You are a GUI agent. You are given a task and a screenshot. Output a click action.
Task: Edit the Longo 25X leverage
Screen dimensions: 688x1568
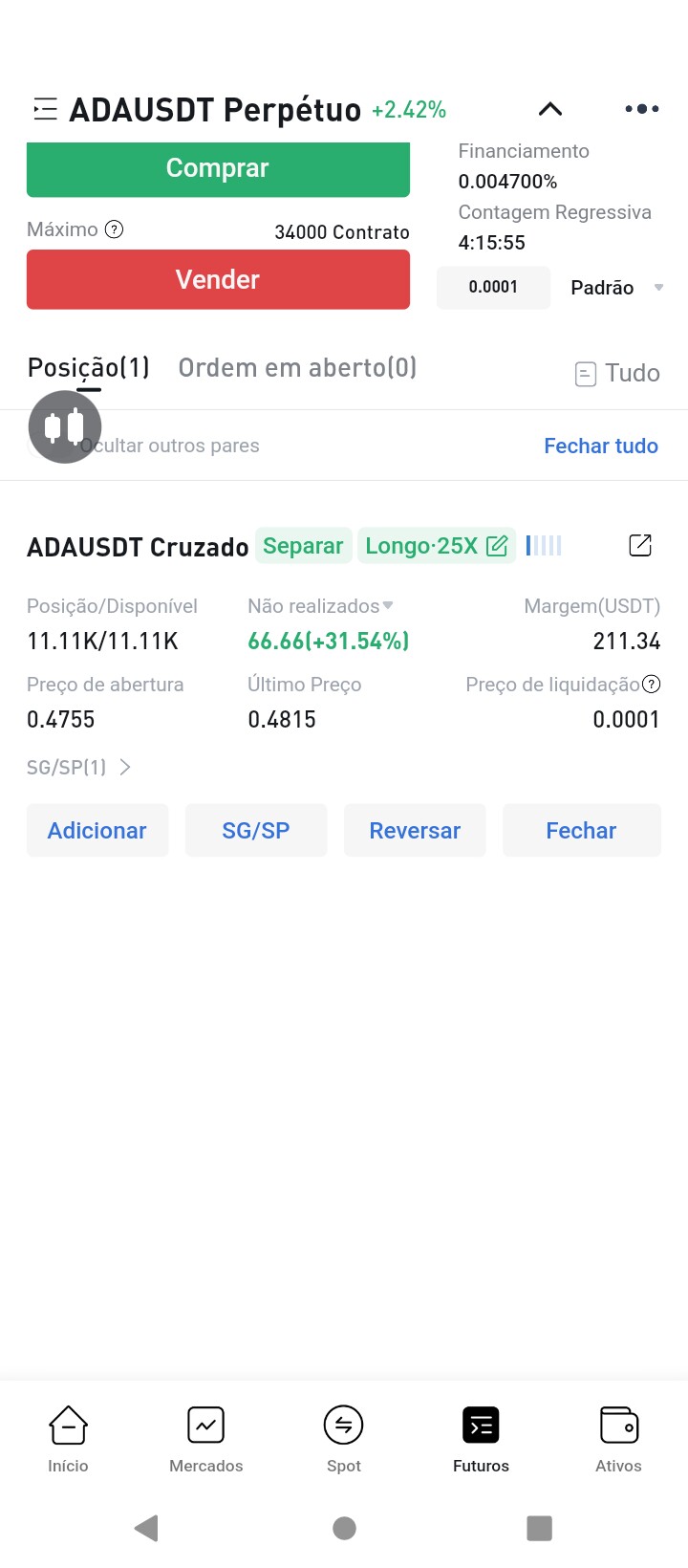click(437, 546)
